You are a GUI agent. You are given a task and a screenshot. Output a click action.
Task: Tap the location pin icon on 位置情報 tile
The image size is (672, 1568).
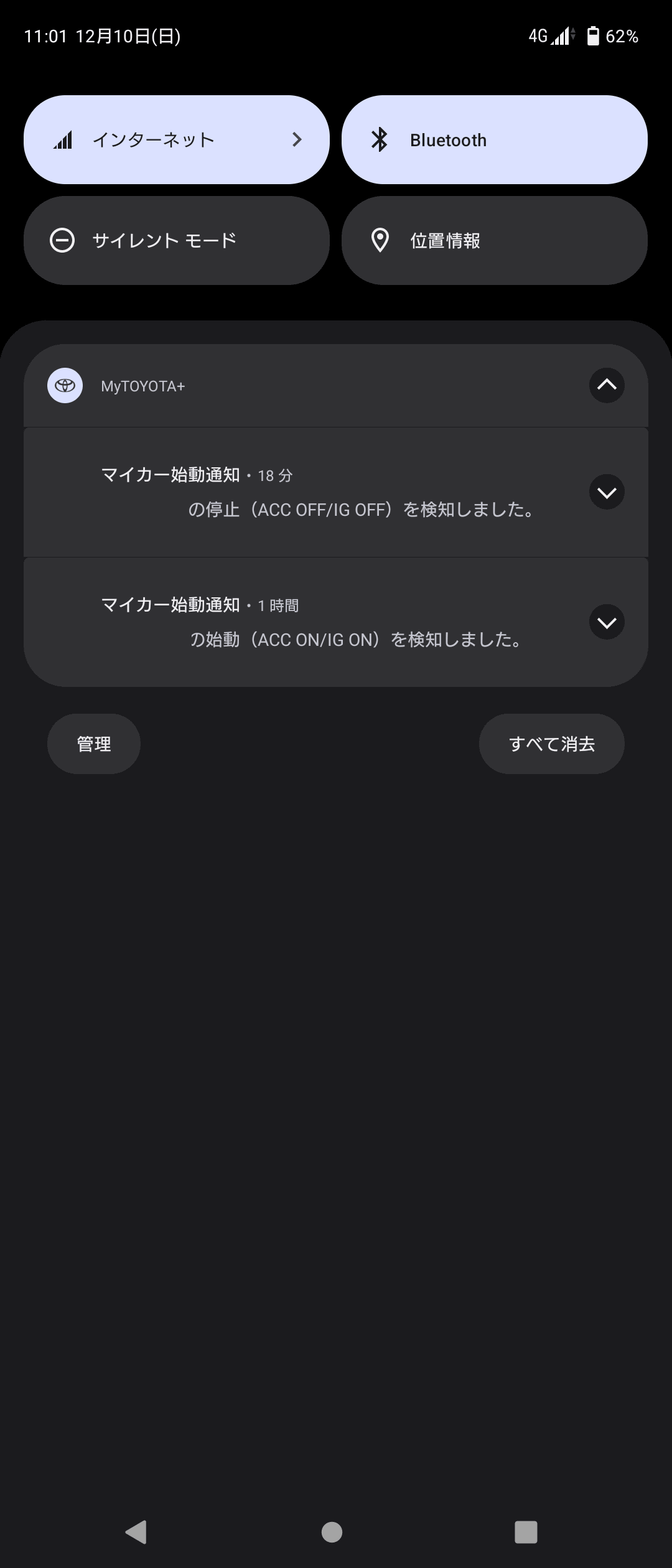pos(381,240)
